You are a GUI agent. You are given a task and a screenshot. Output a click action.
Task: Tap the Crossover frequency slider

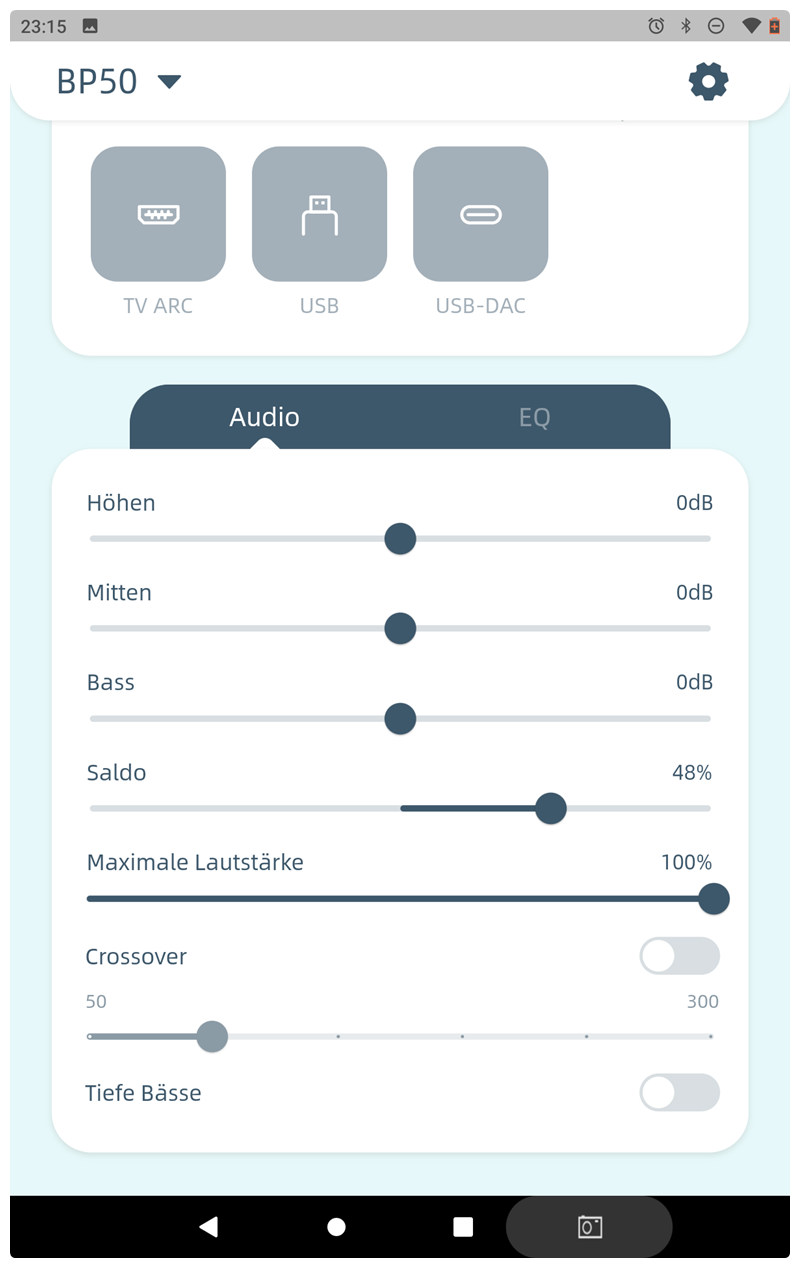[212, 1037]
